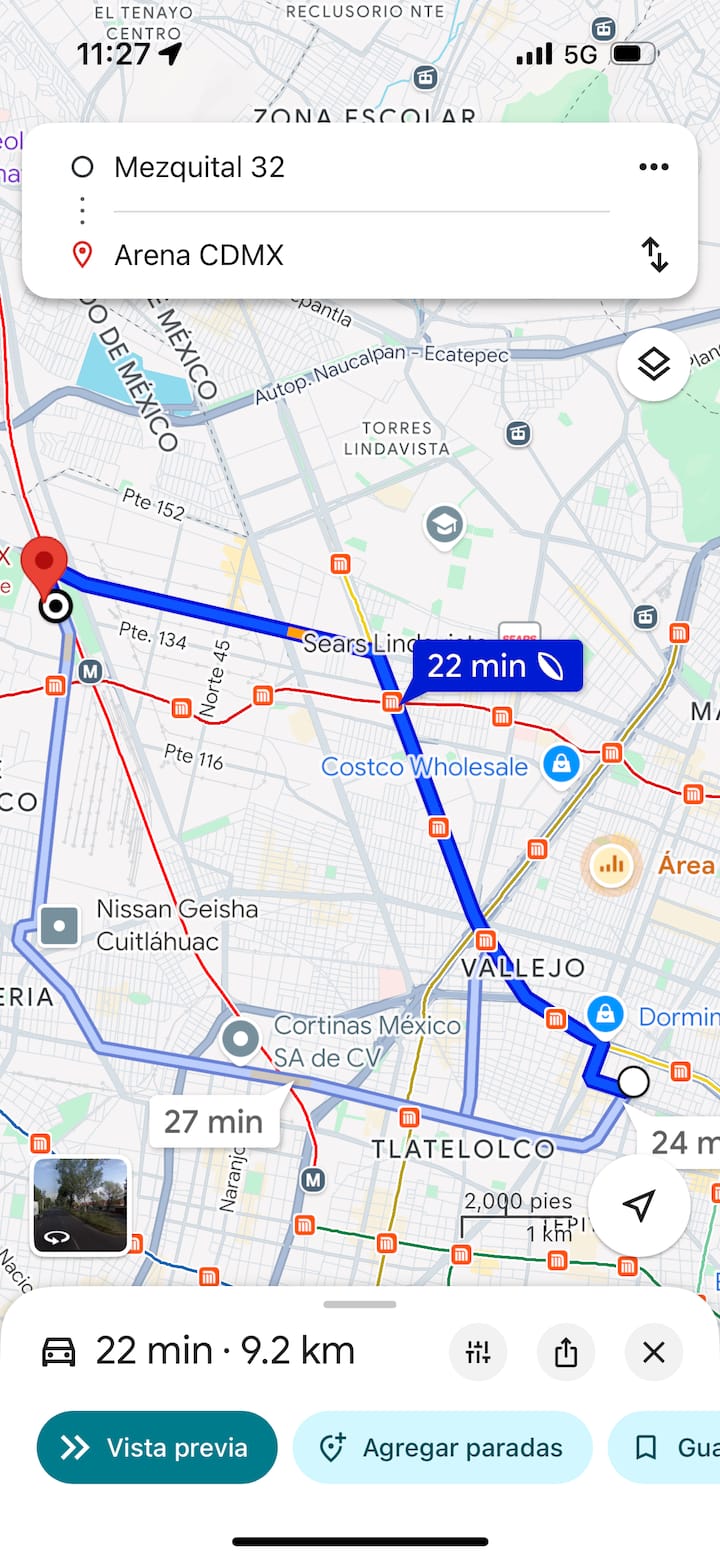720x1561 pixels.
Task: Edit the starting point Mezquital 32
Action: 200,167
